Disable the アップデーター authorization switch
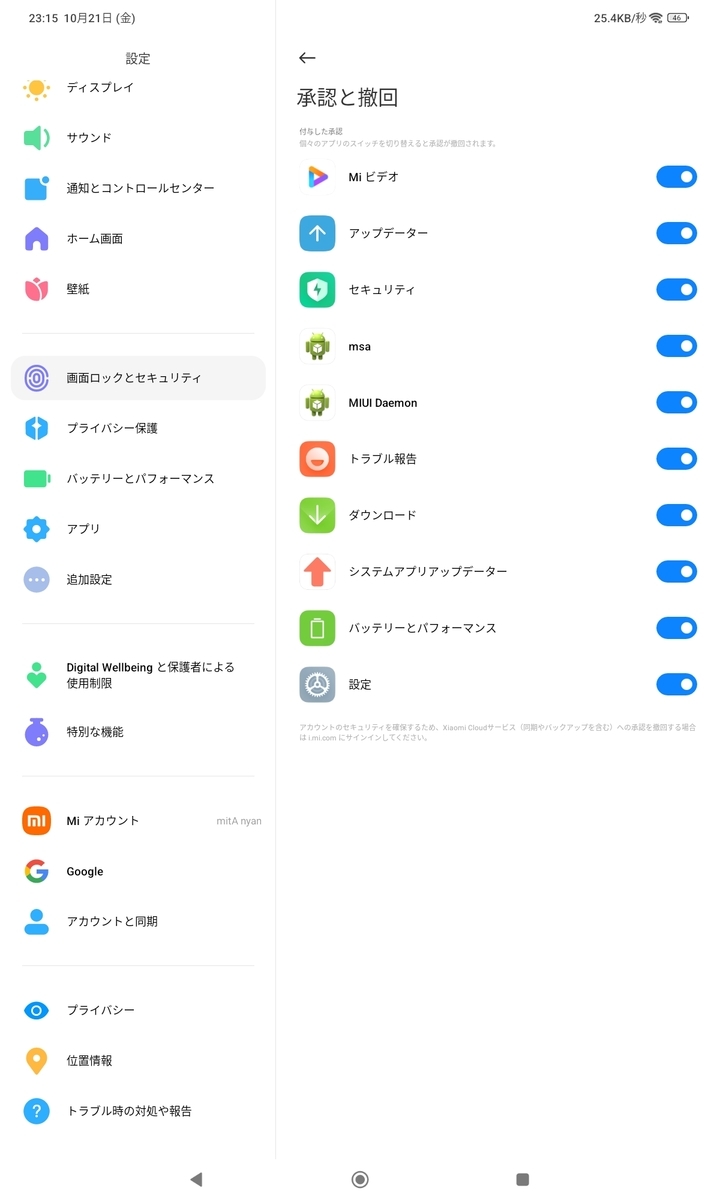Image resolution: width=720 pixels, height=1200 pixels. [x=676, y=233]
